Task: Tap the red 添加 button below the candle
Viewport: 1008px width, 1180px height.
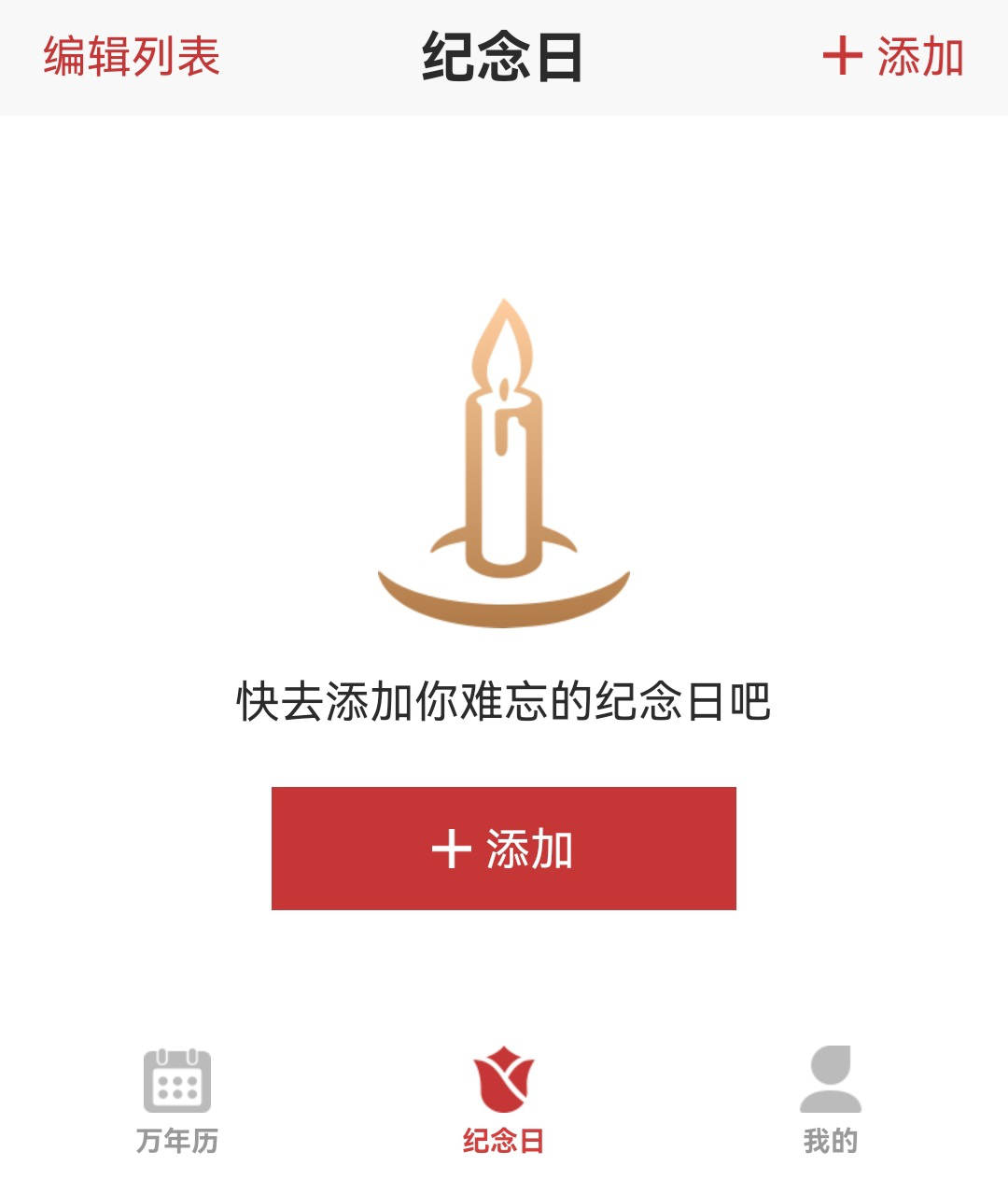Action: (503, 848)
